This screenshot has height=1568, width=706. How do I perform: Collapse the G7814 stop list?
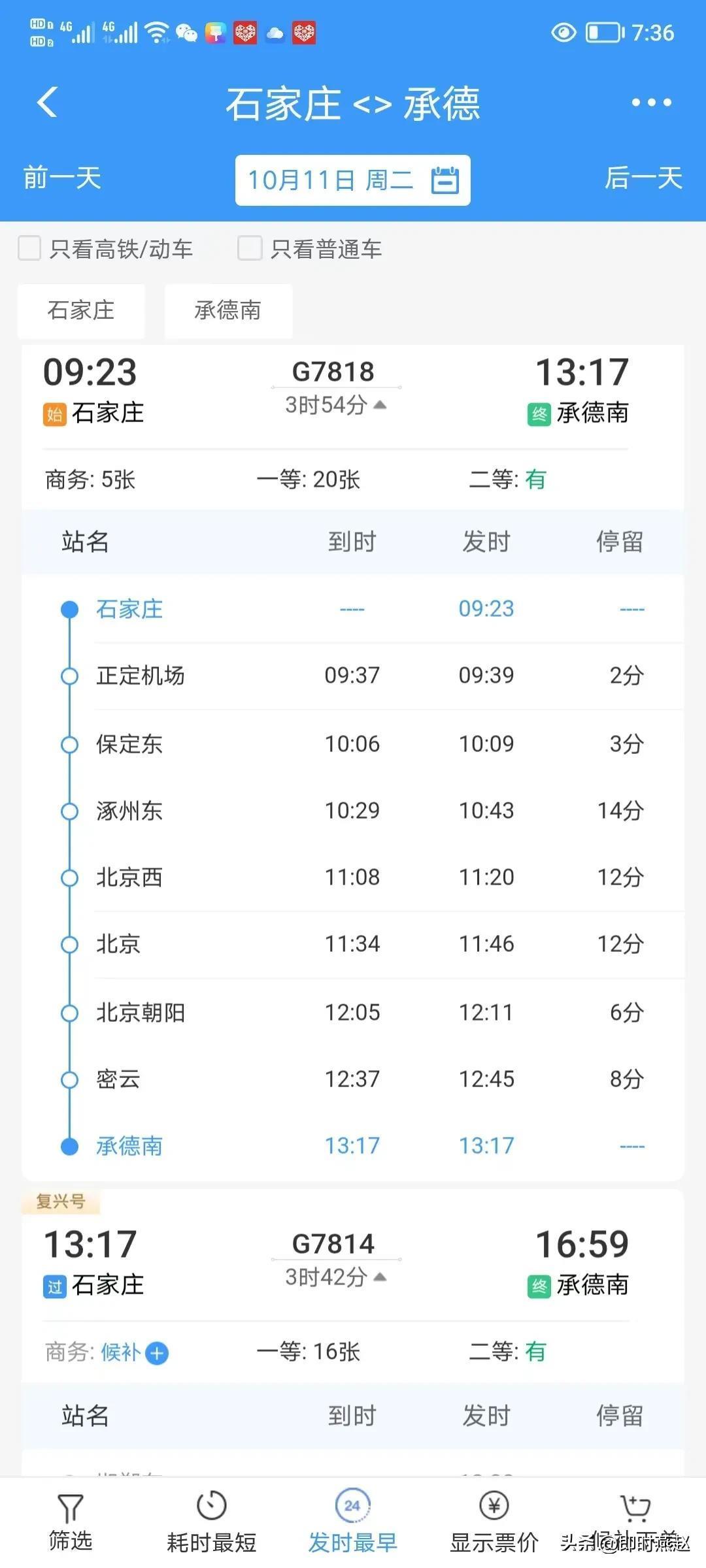(x=380, y=1277)
